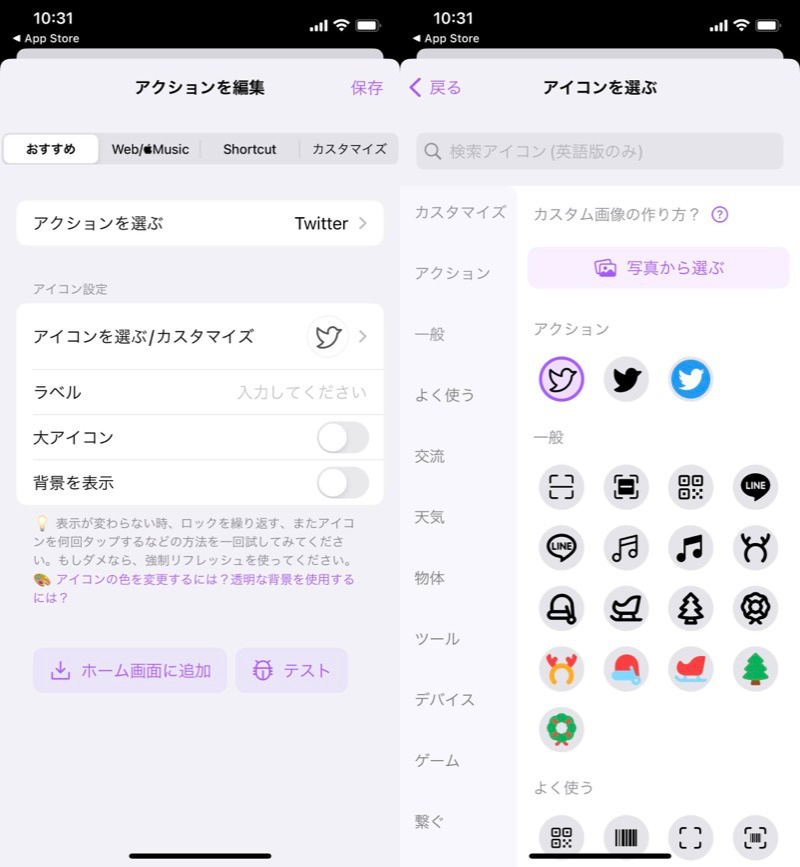Switch to the カスタマイズ tab in editor
The height and width of the screenshot is (867, 800).
(x=348, y=149)
